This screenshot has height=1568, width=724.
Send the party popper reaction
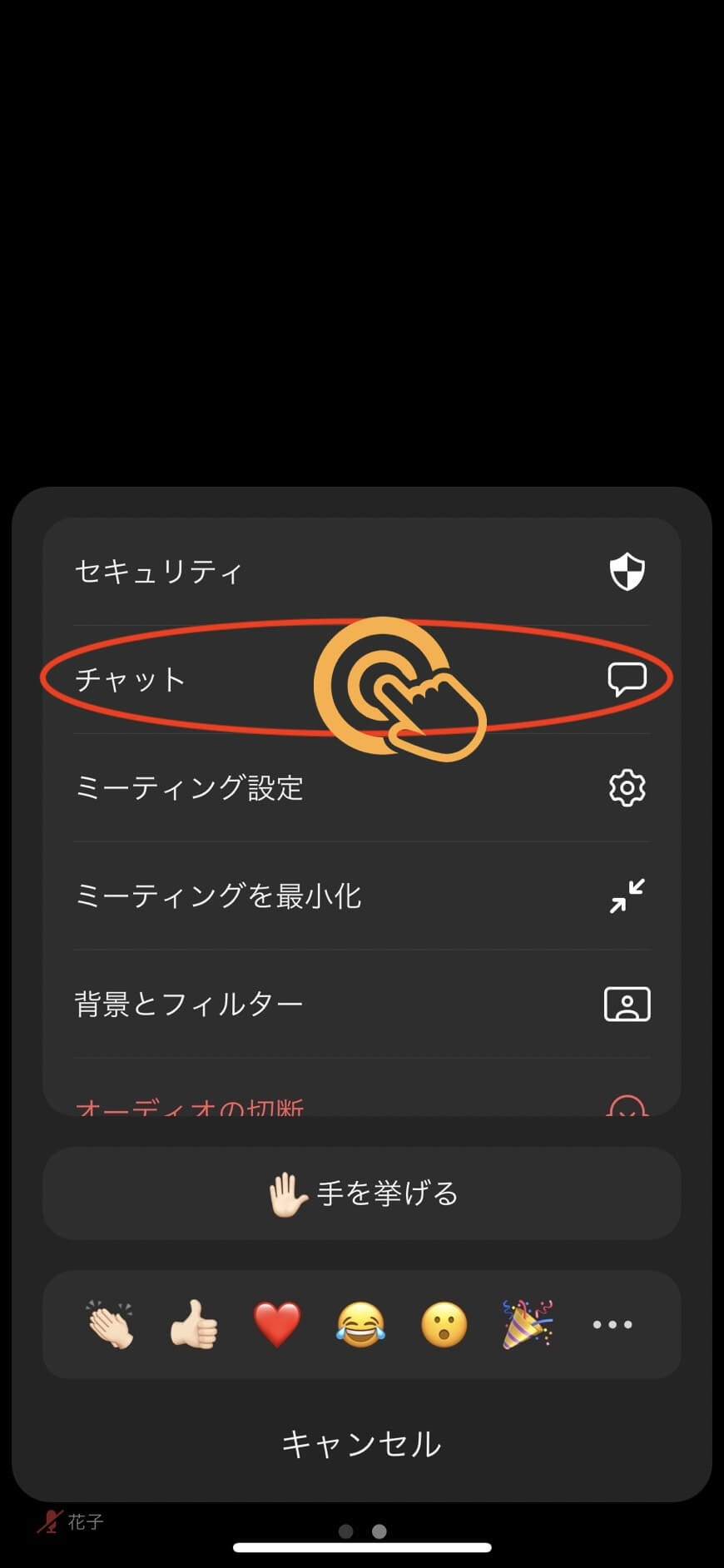click(528, 1324)
